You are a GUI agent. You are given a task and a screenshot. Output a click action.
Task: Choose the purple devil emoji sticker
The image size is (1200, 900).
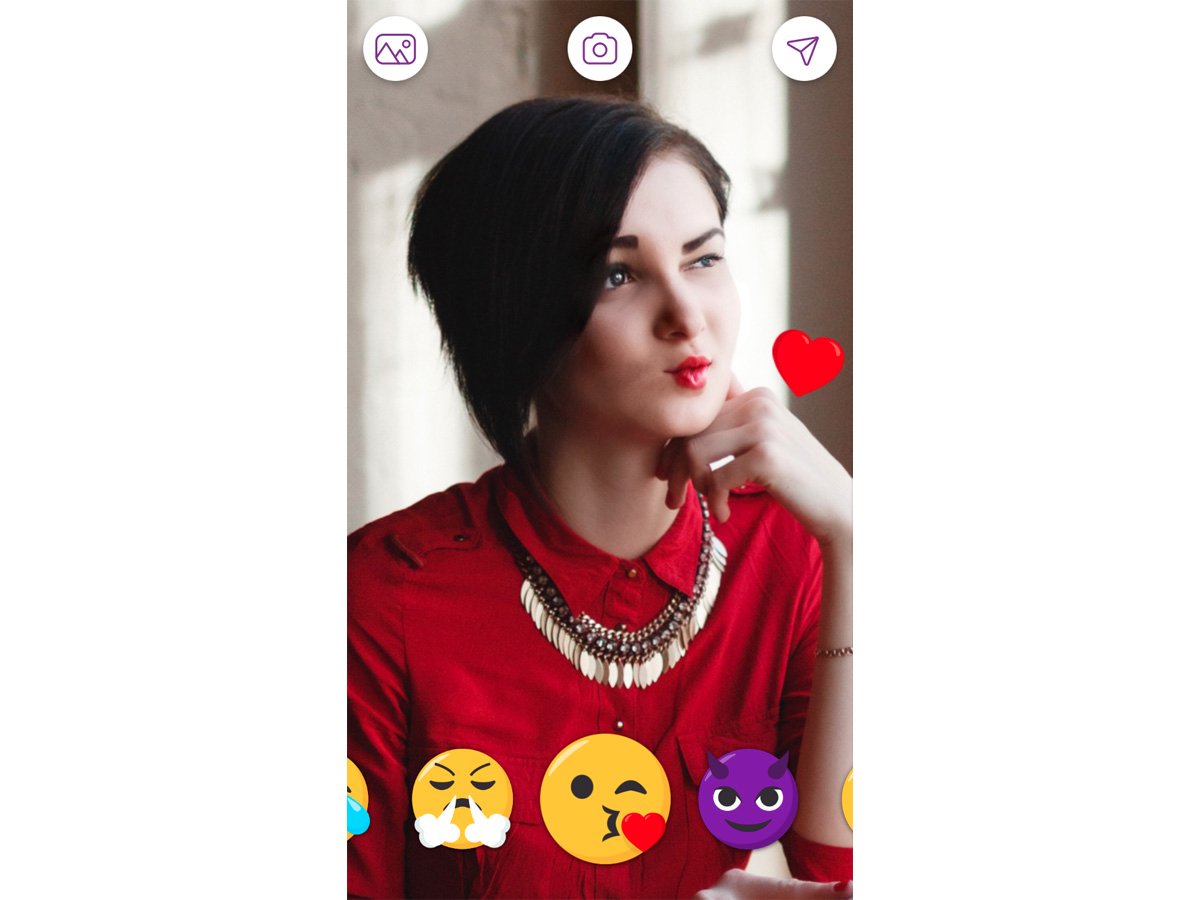(x=747, y=798)
